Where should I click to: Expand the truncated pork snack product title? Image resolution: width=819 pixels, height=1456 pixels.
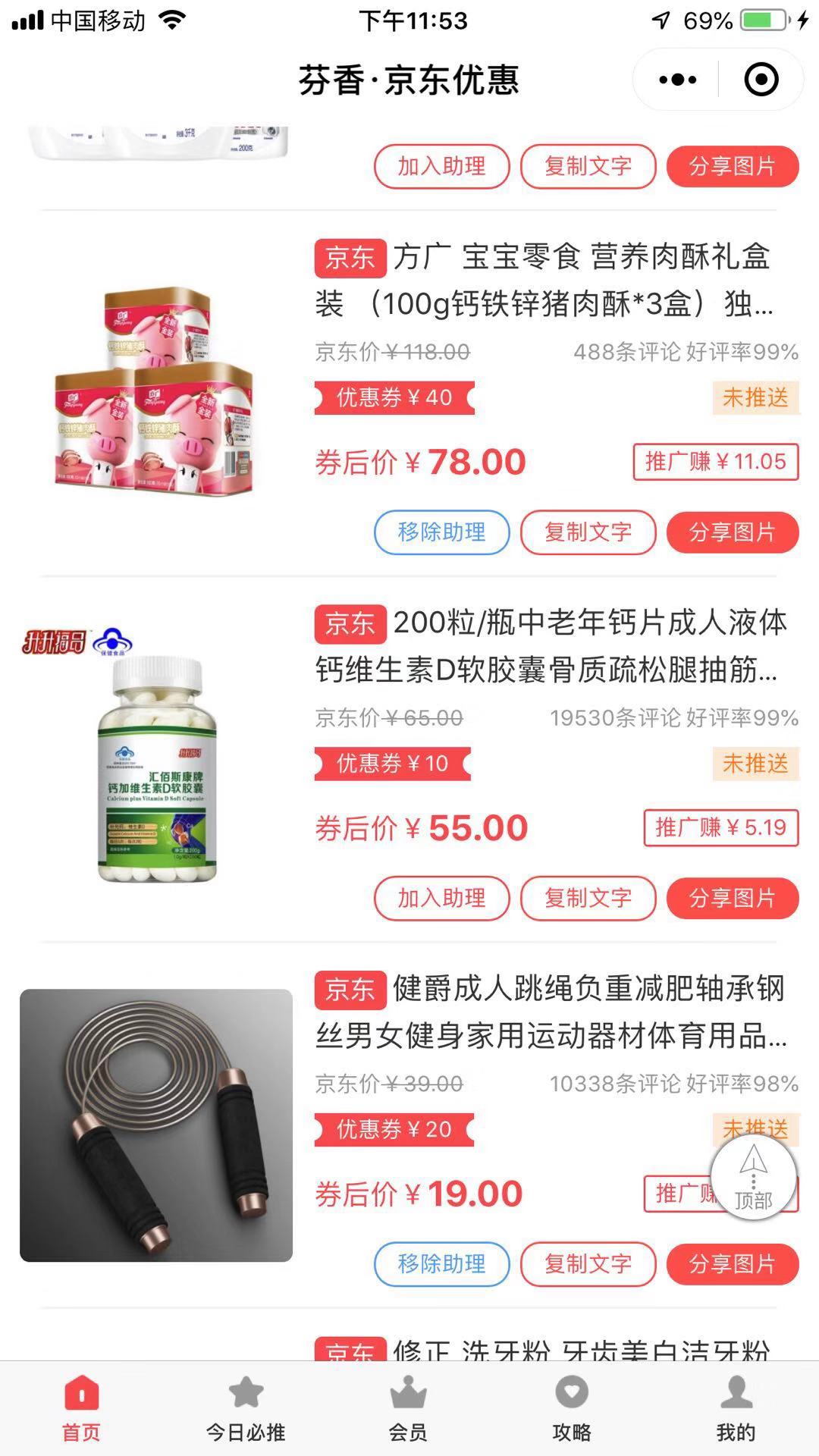554,281
